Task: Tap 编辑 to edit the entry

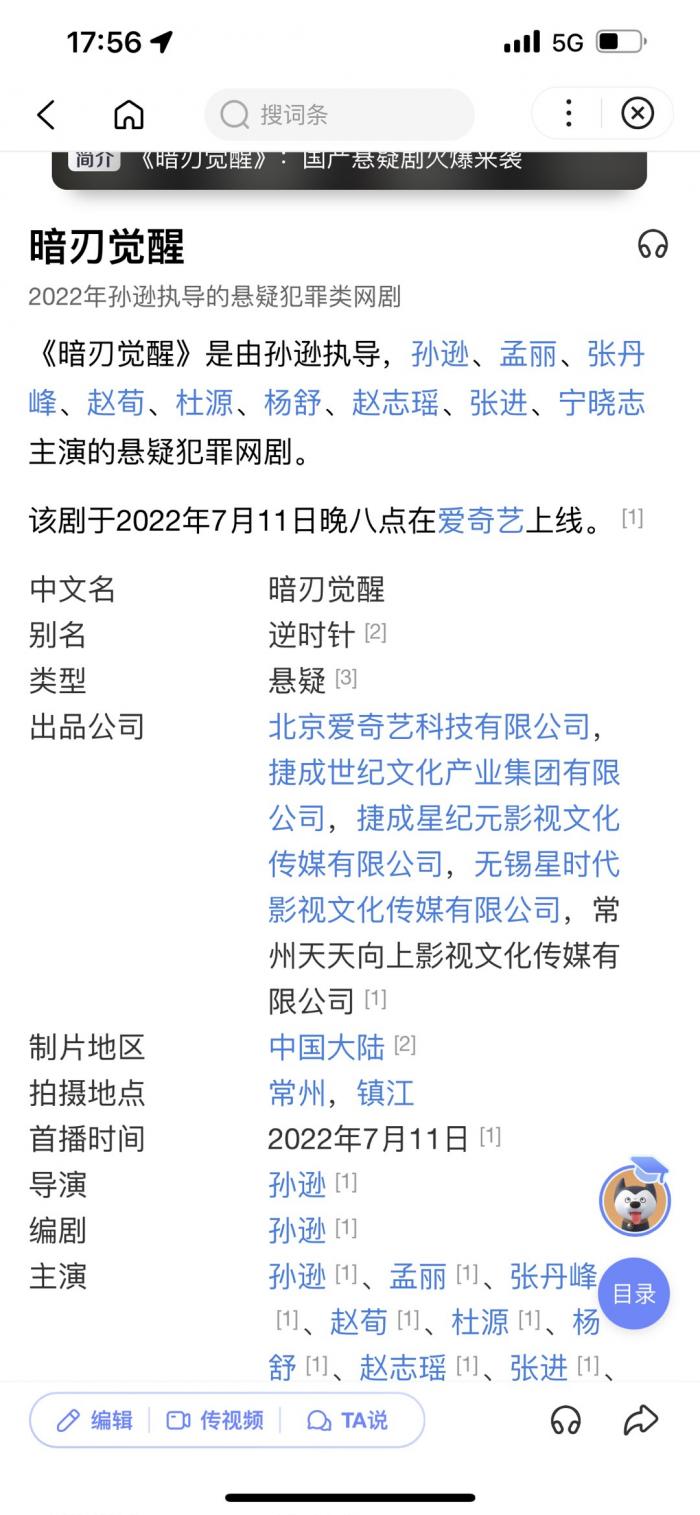Action: tap(95, 1421)
